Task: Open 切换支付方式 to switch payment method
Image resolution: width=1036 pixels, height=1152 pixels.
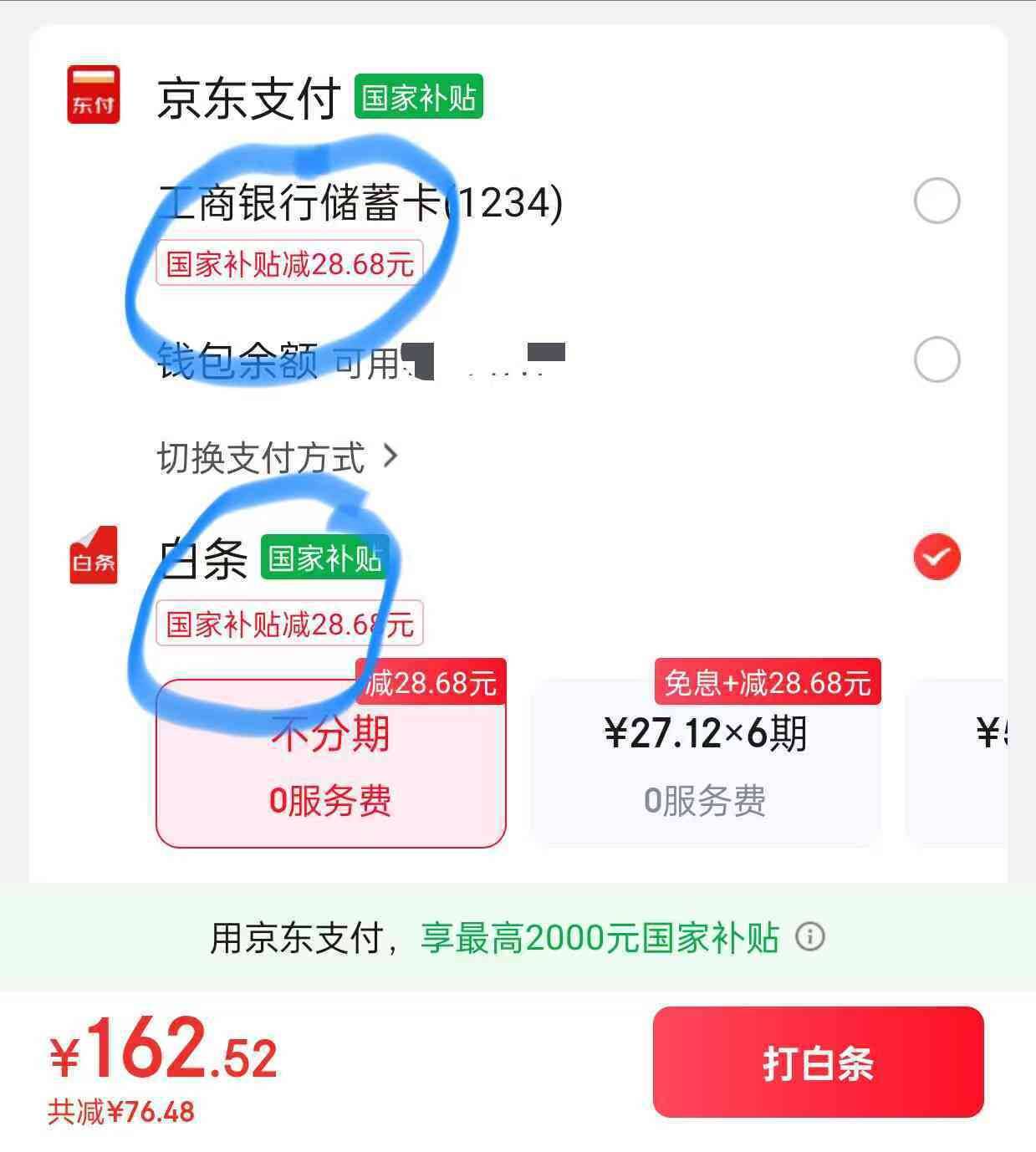Action: pos(276,457)
